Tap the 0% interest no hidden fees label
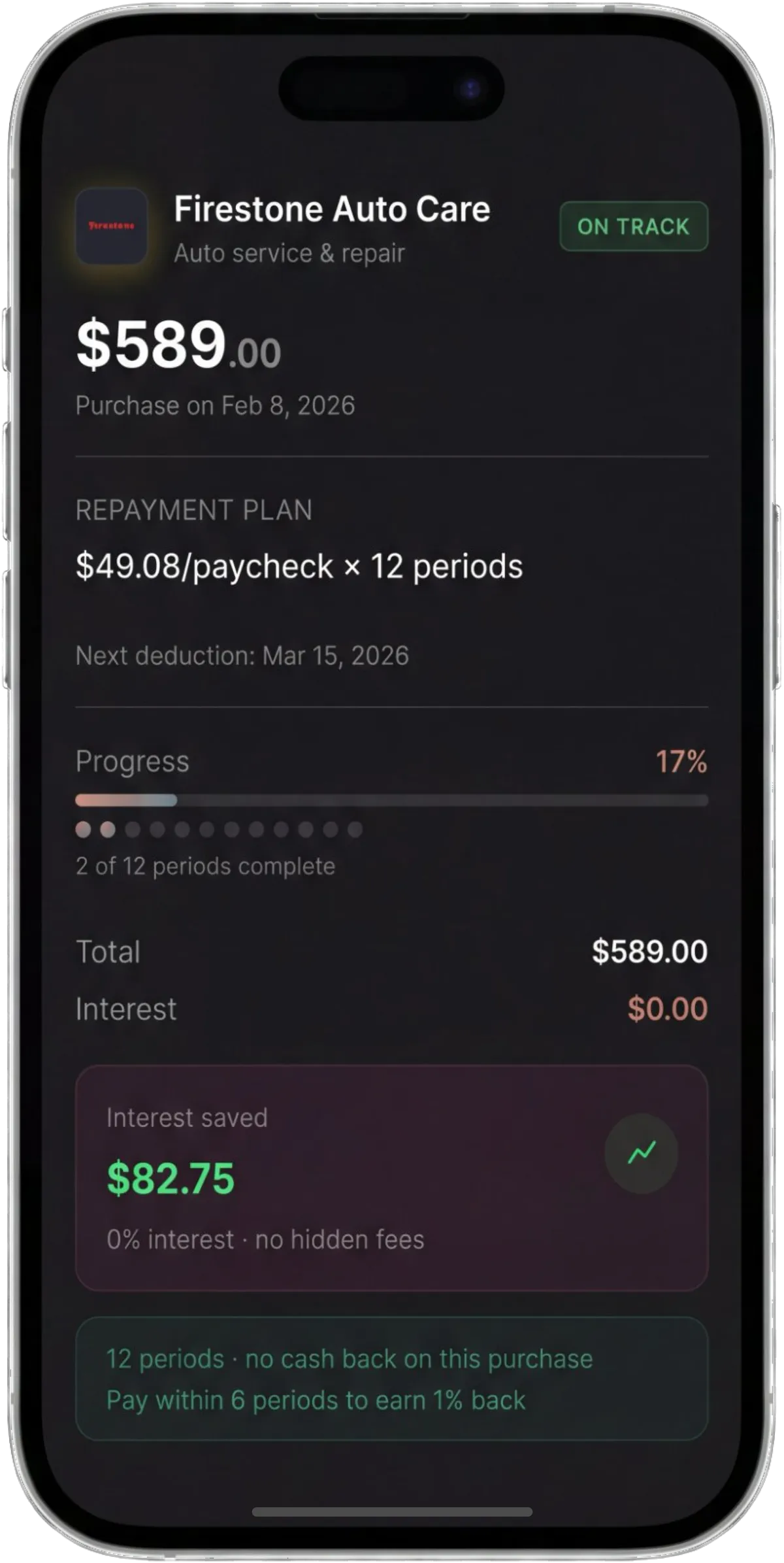This screenshot has width=784, height=1563. [x=265, y=1237]
